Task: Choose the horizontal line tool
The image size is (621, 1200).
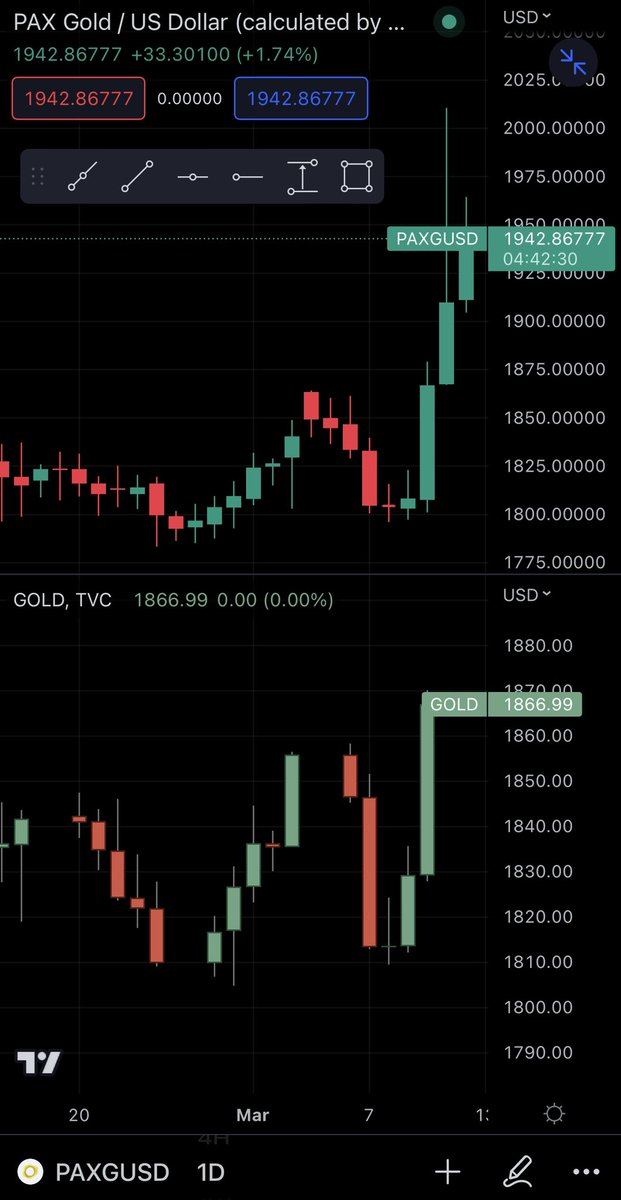Action: [192, 177]
